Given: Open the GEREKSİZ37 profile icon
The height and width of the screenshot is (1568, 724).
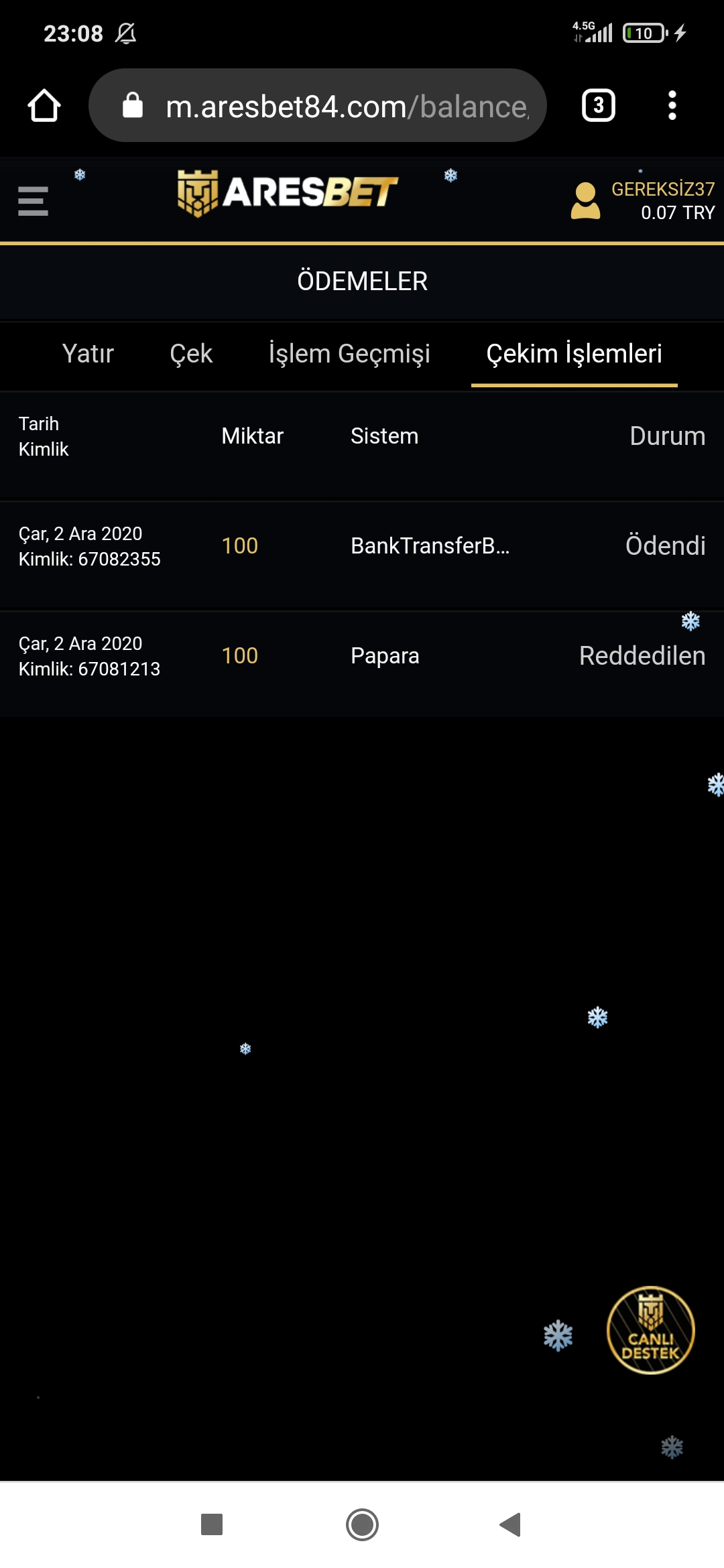Looking at the screenshot, I should (x=585, y=200).
